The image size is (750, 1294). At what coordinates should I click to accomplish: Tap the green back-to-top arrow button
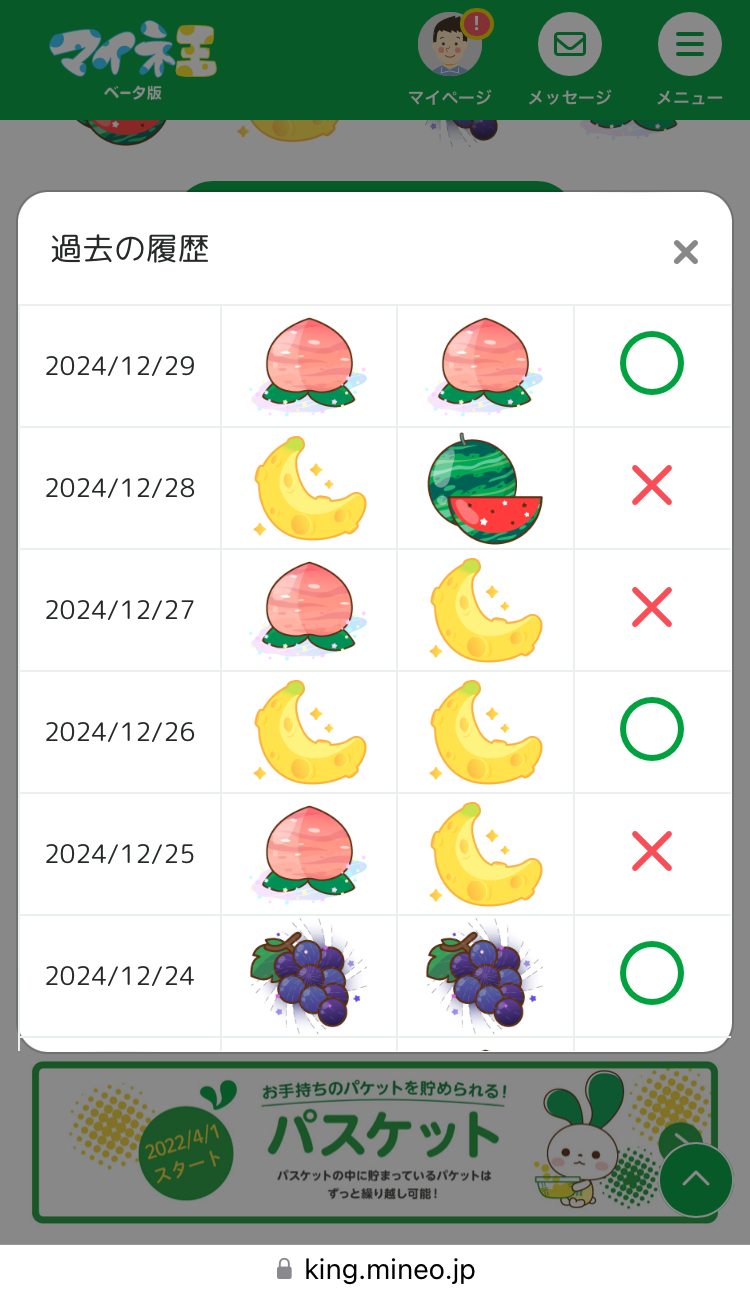pyautogui.click(x=695, y=1180)
